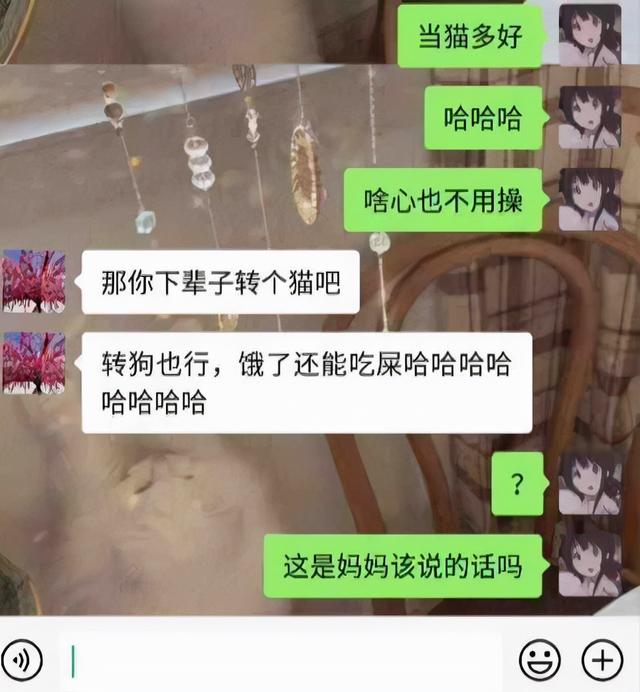Image resolution: width=640 pixels, height=692 pixels.
Task: Open the emoji sticker panel
Action: coord(539,660)
